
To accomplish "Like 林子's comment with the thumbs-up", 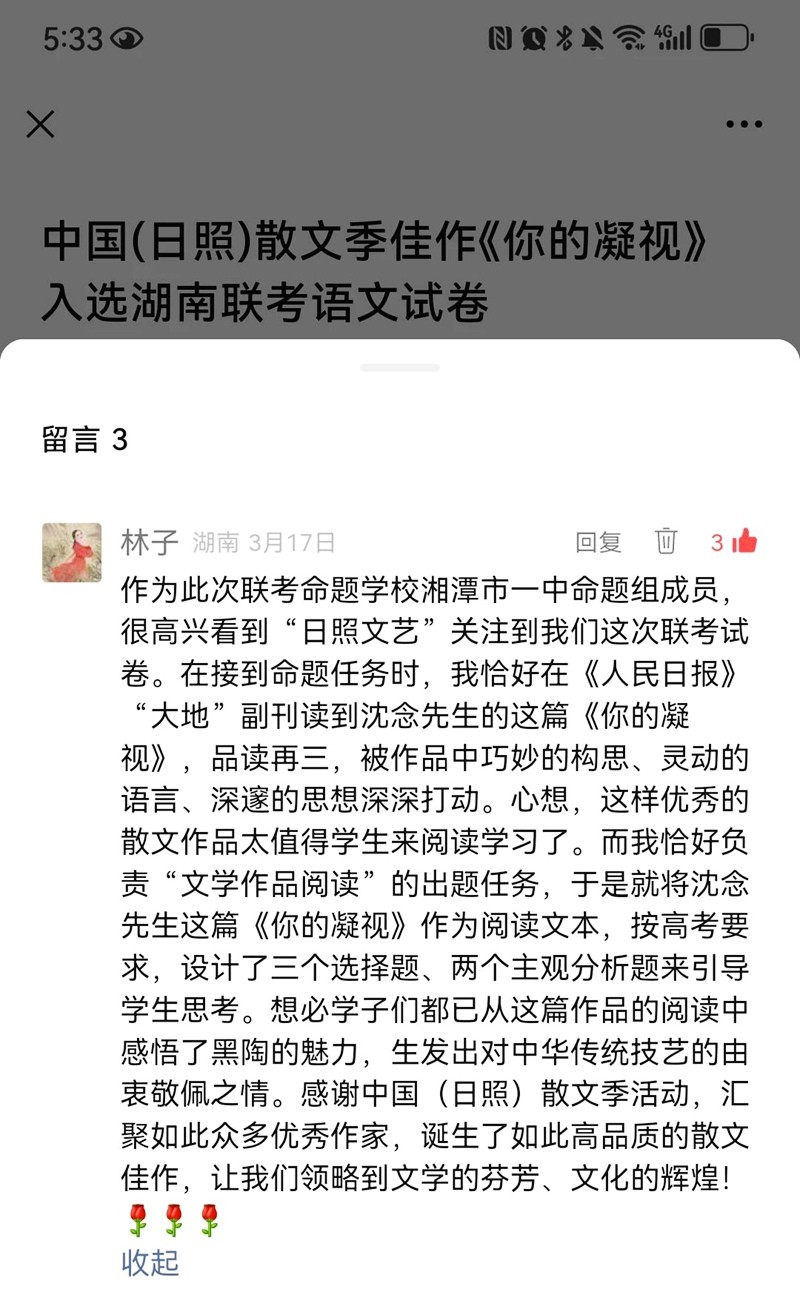I will coord(743,542).
